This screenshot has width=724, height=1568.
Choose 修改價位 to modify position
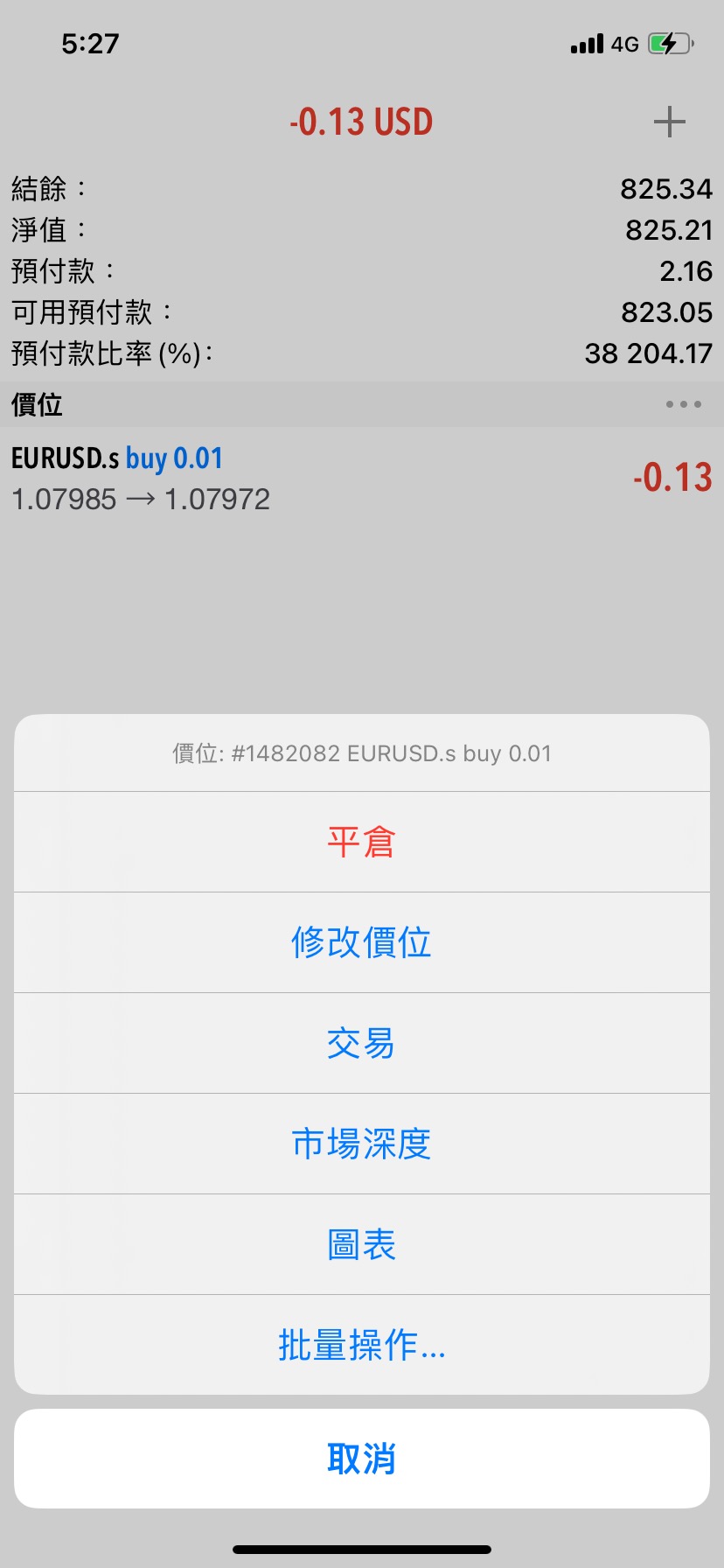click(x=361, y=942)
